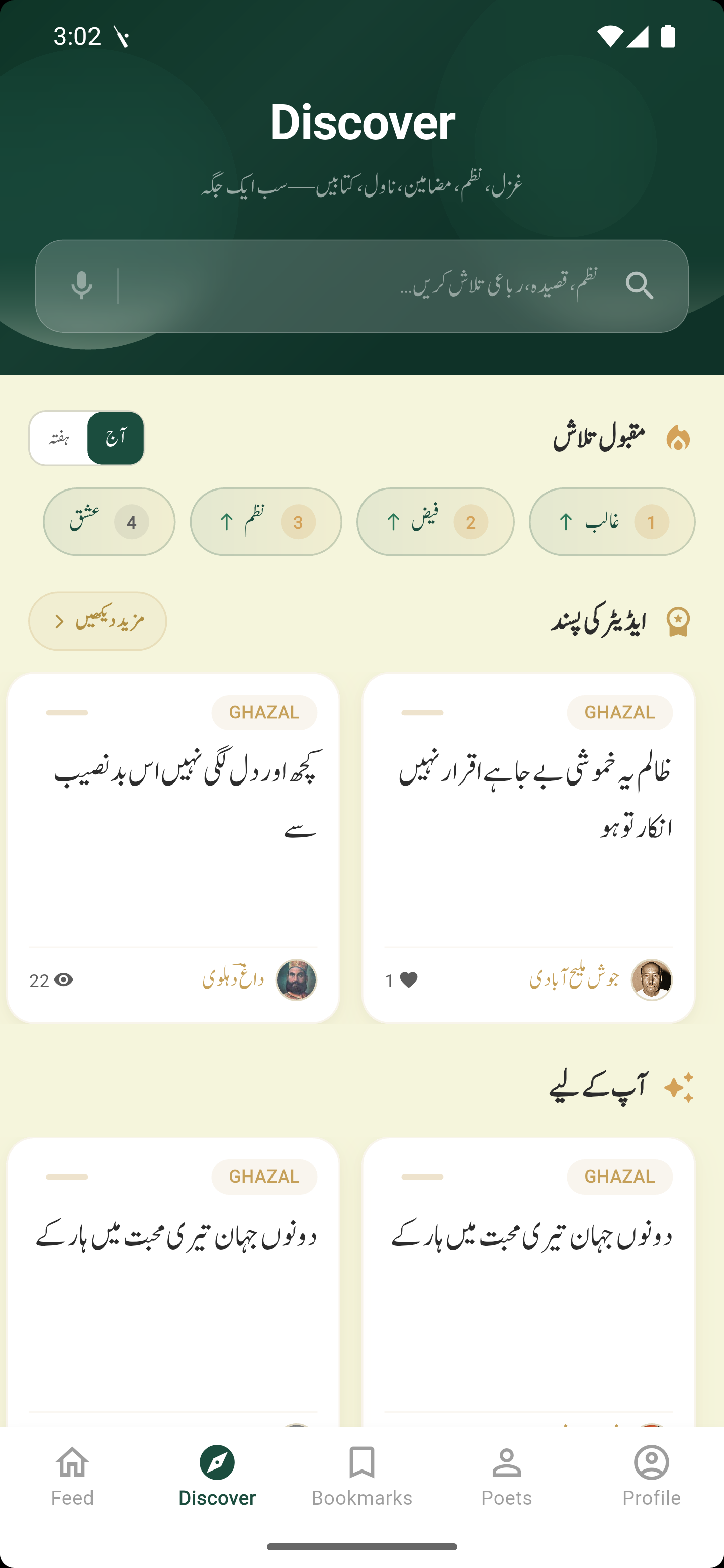Select the trending chip غالب ranked 1
Image resolution: width=724 pixels, height=1568 pixels.
[612, 522]
